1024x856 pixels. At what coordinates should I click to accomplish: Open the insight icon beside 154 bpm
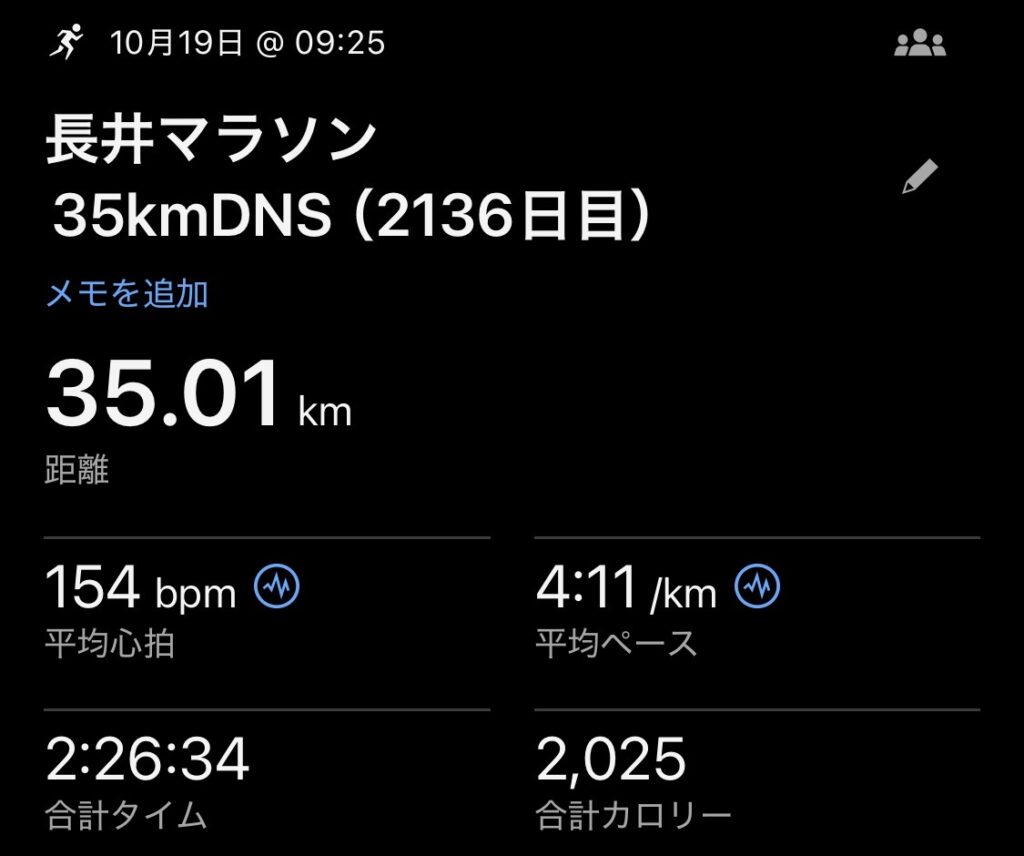[x=277, y=588]
